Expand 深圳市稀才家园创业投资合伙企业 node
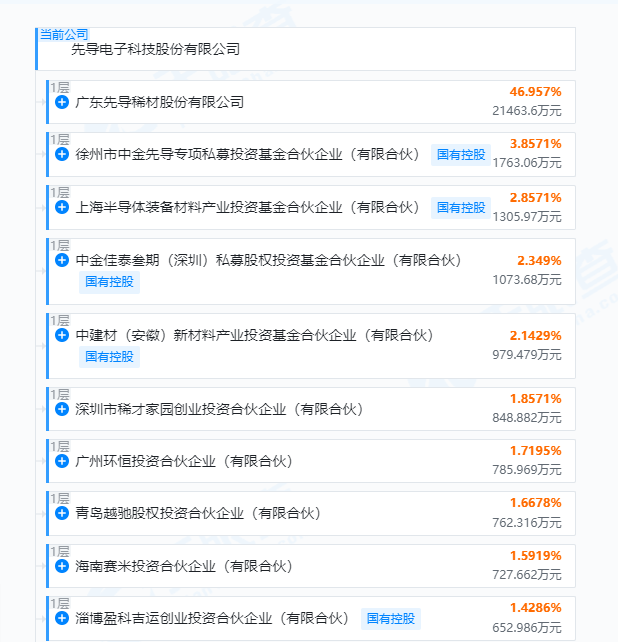618x642 pixels. [62, 409]
